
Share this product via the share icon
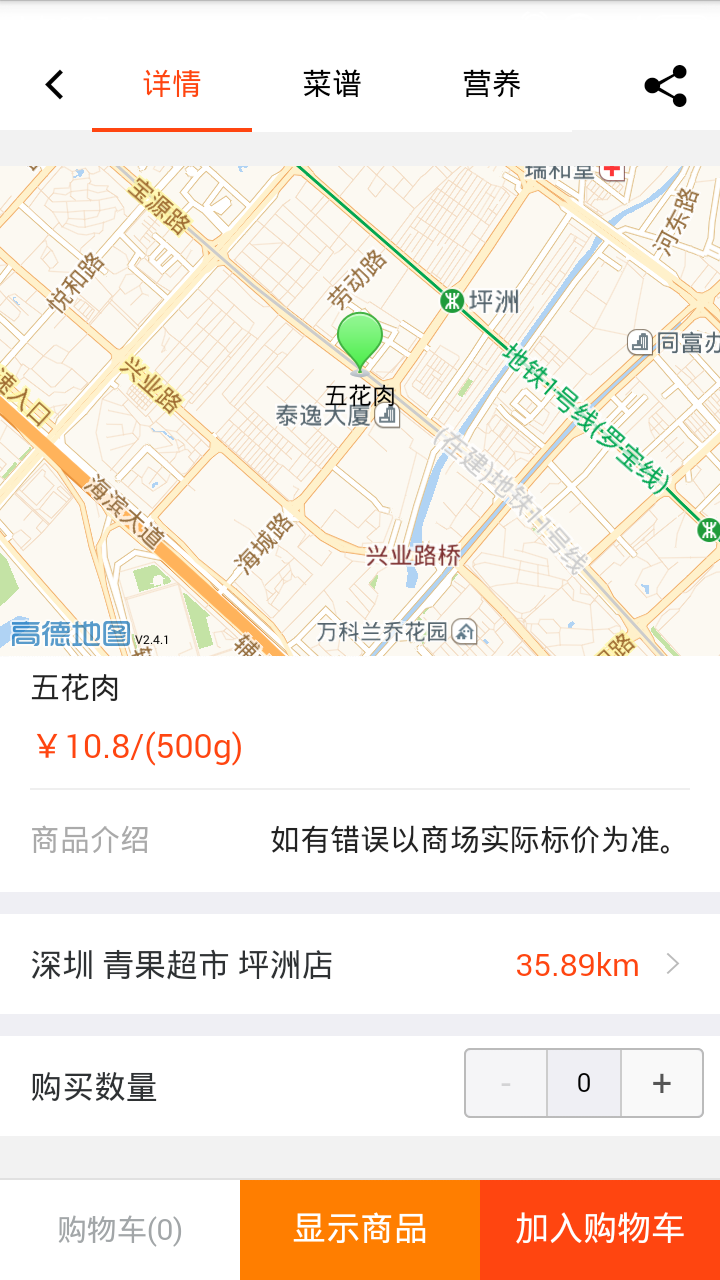(665, 86)
